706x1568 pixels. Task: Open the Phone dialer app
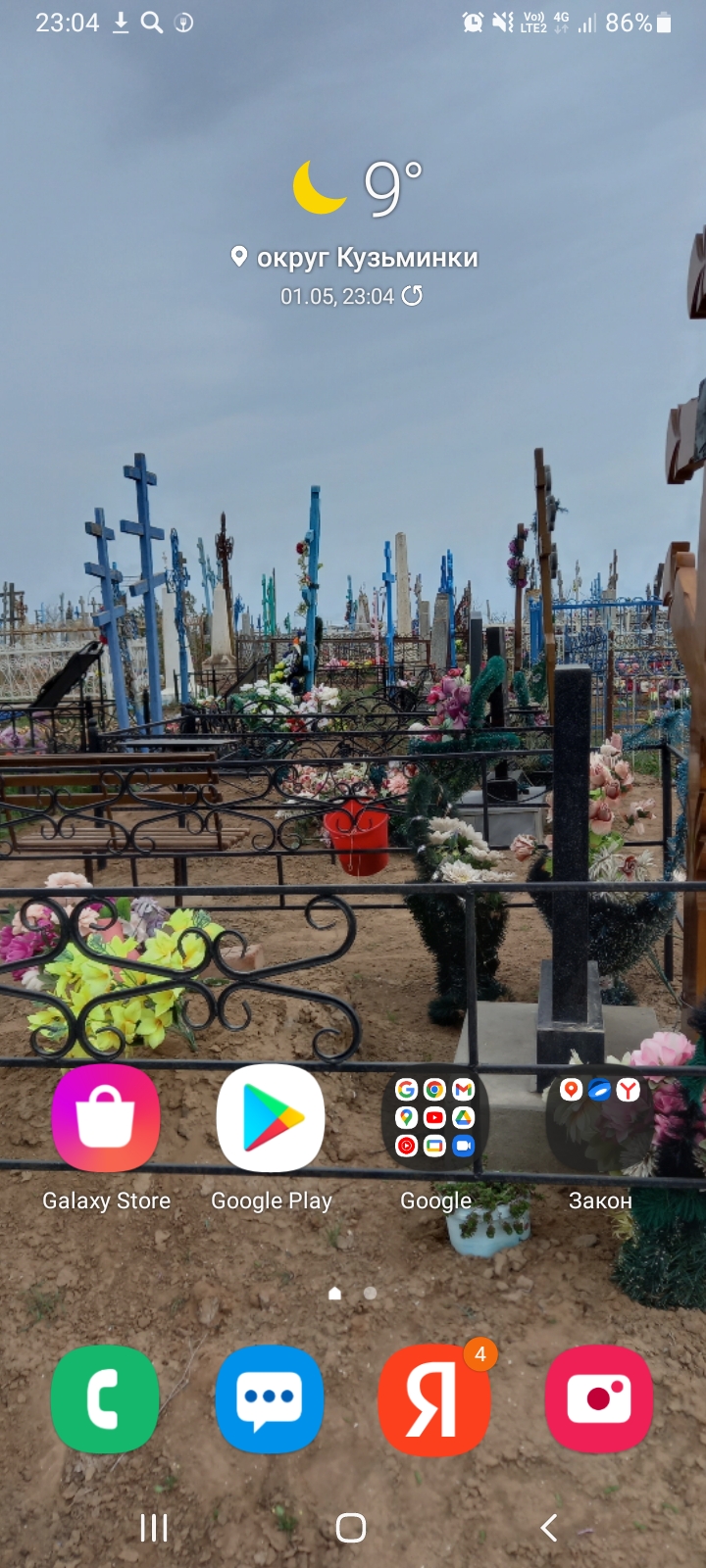105,1399
